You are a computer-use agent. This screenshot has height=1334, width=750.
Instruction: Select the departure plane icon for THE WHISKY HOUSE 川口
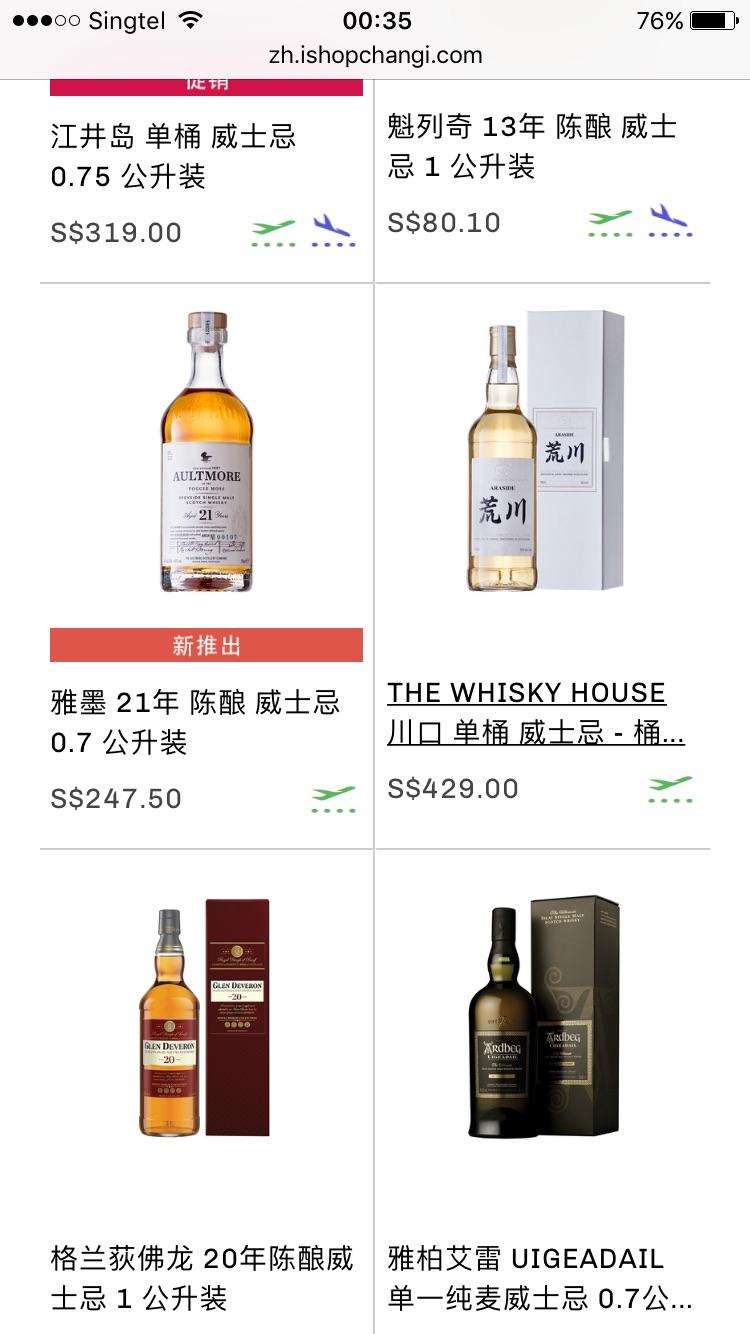671,788
